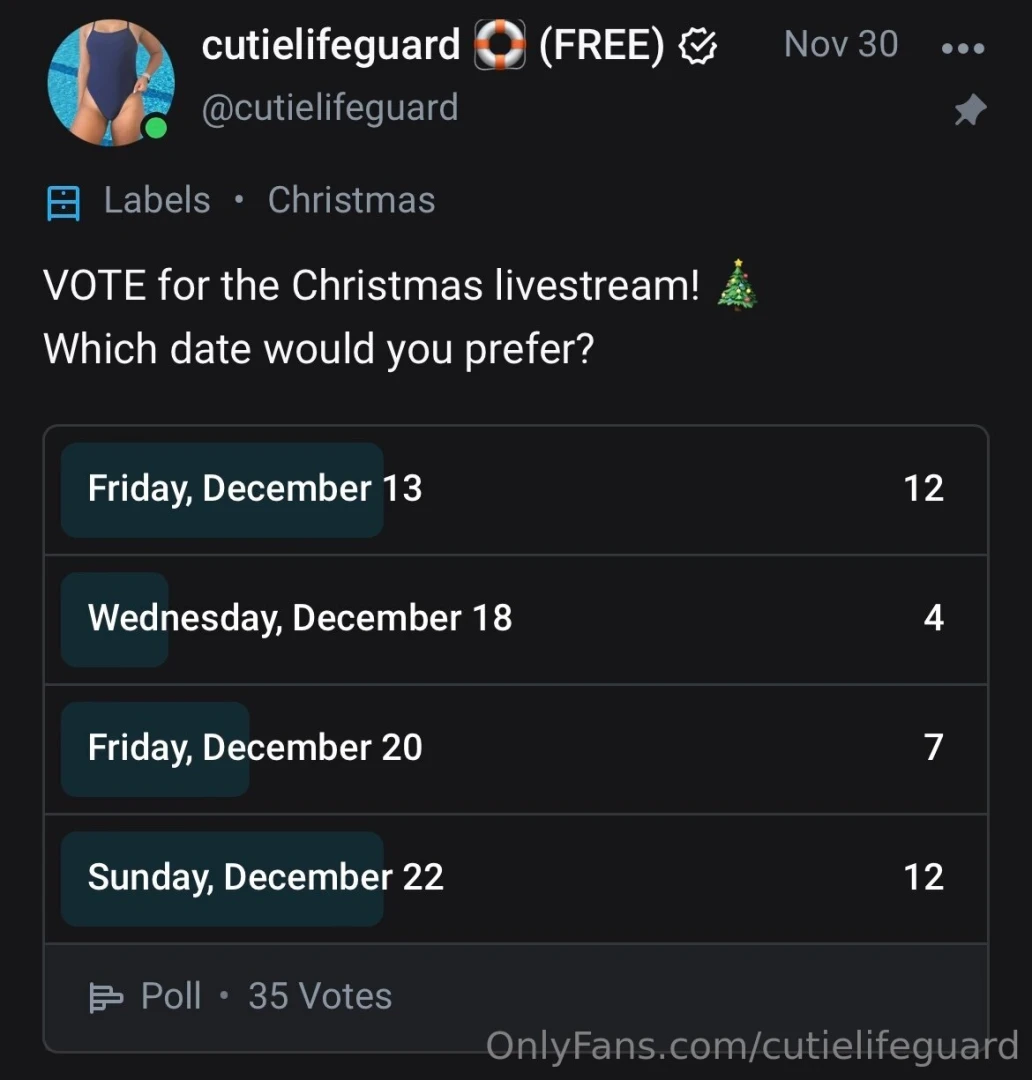Viewport: 1032px width, 1080px height.
Task: Click the green online status indicator
Action: click(x=156, y=128)
